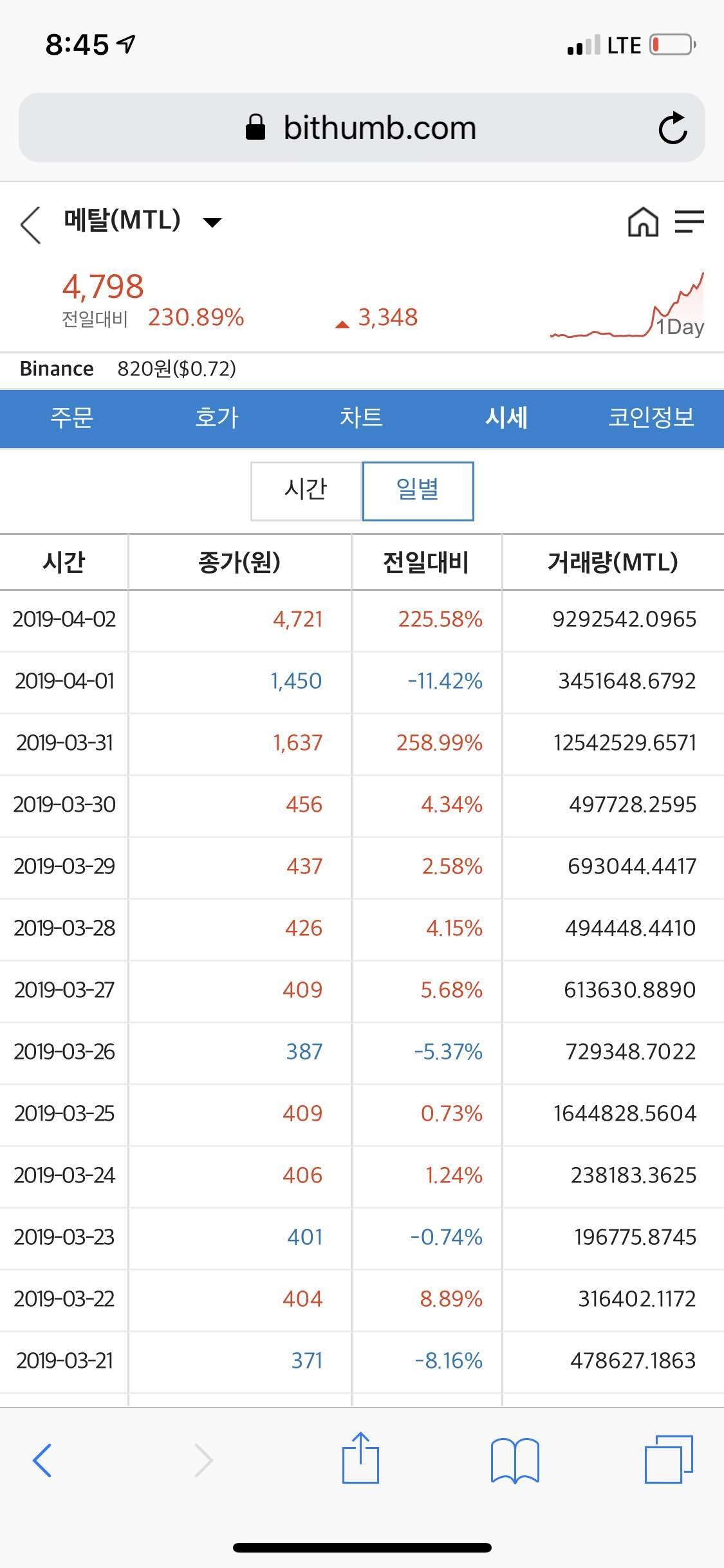Image resolution: width=724 pixels, height=1568 pixels.
Task: Open the Share sheet in Safari
Action: (362, 1460)
